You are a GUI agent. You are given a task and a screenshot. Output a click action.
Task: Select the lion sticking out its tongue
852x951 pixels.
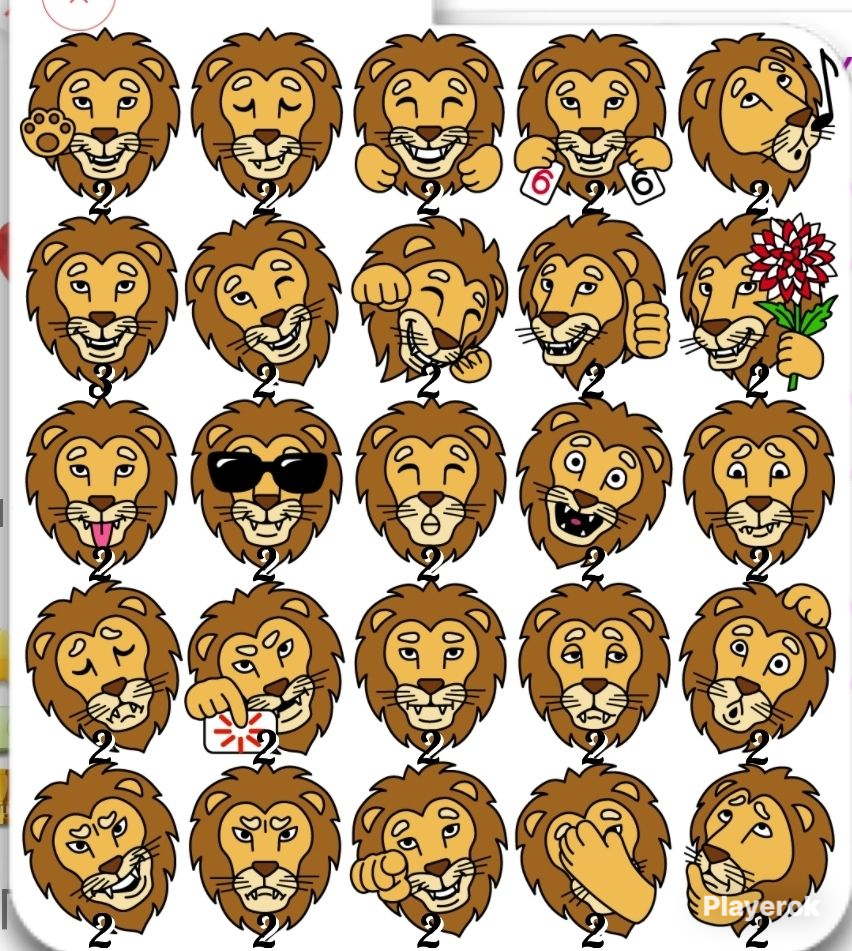coord(101,483)
